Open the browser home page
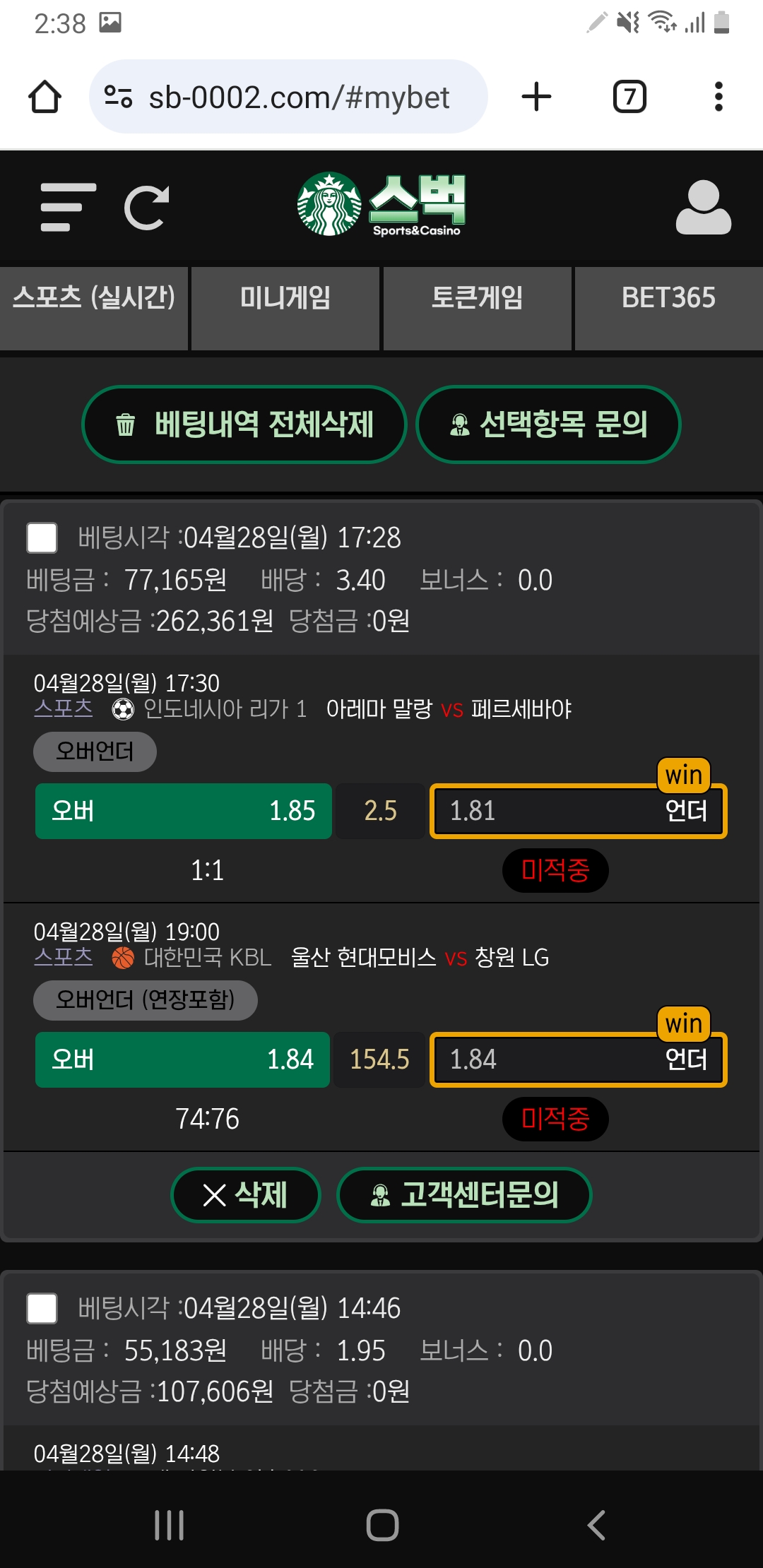Screen dimensions: 763x1568 click(45, 97)
